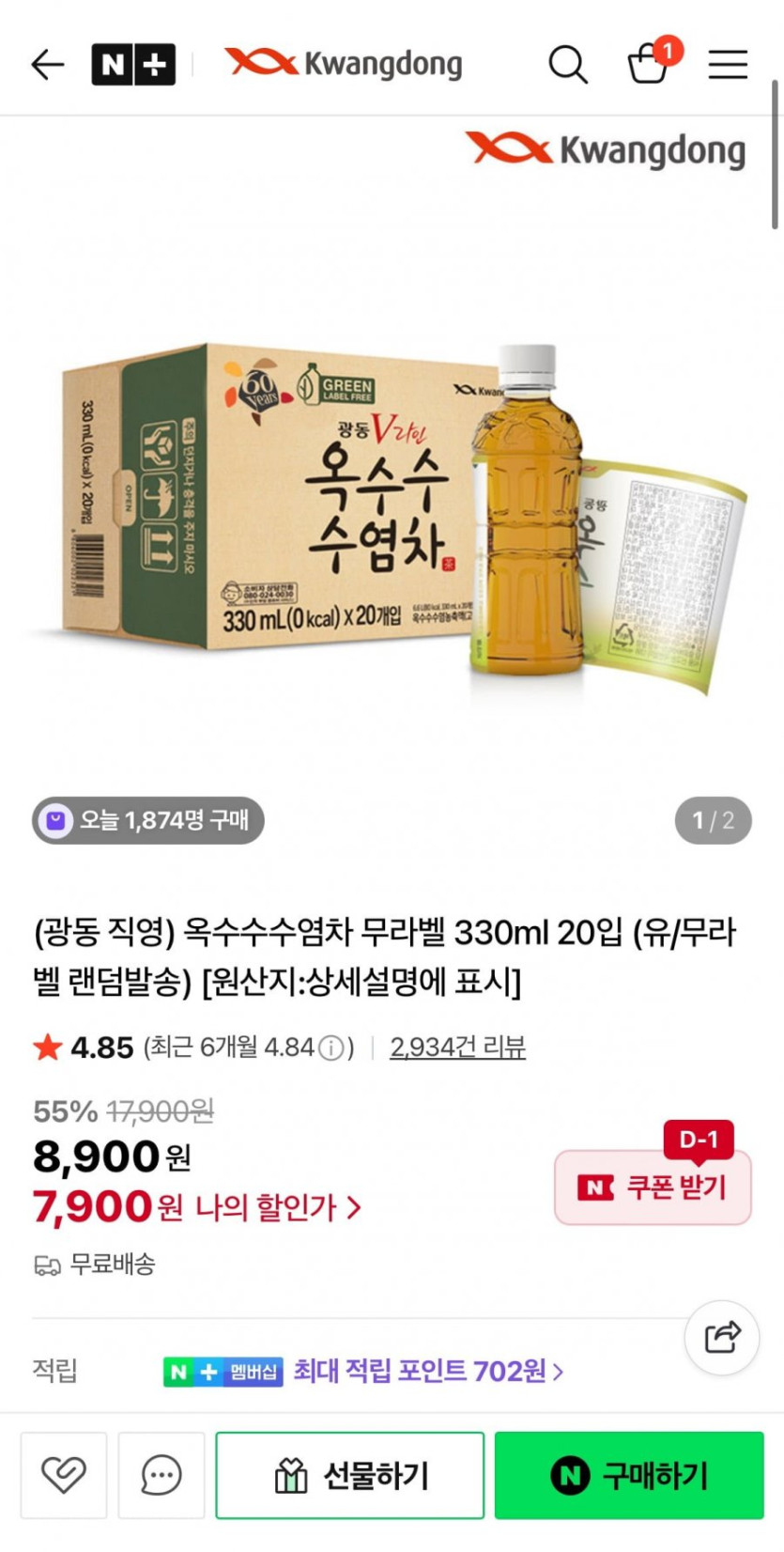Send as gift with 선물하기
Viewport: 784px width, 1552px height.
349,1475
